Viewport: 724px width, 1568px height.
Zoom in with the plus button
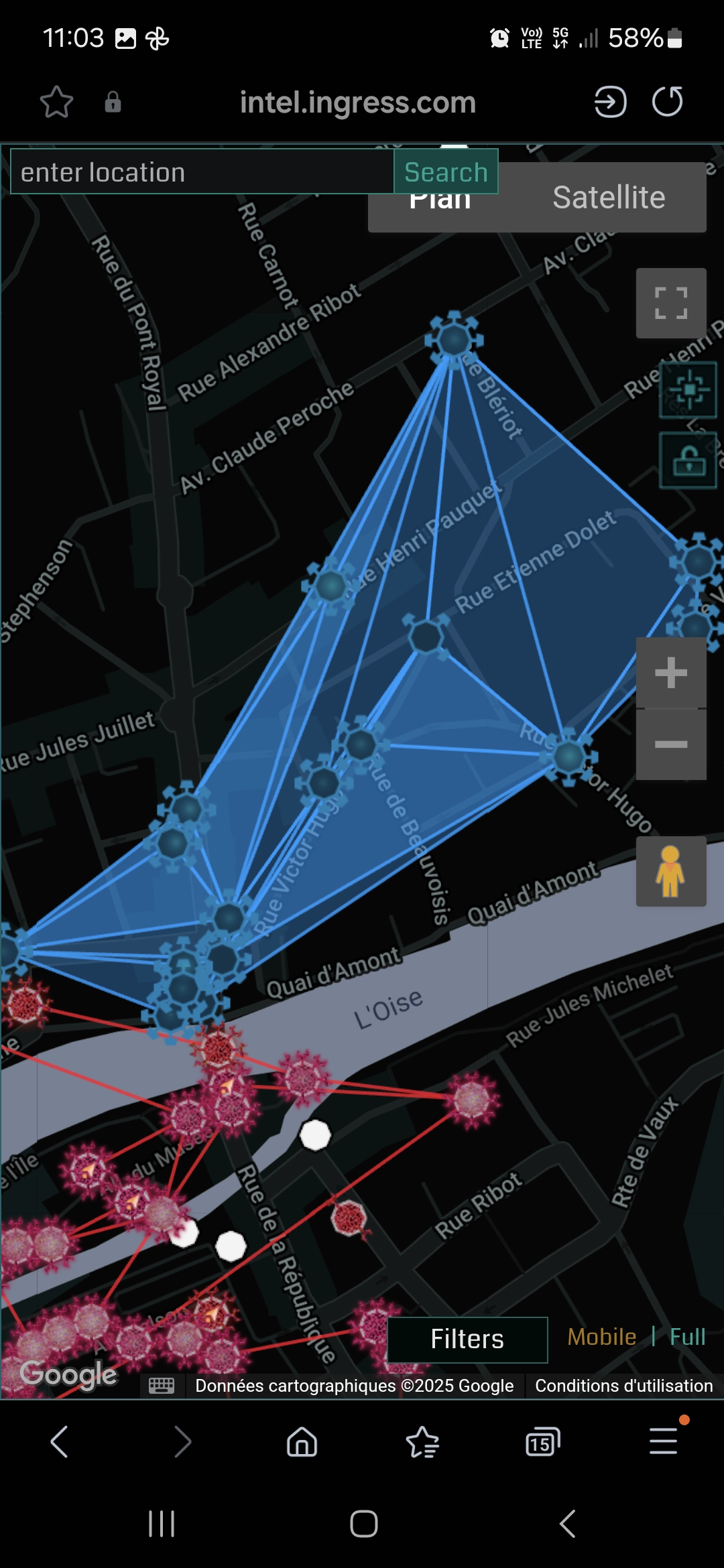click(x=671, y=672)
